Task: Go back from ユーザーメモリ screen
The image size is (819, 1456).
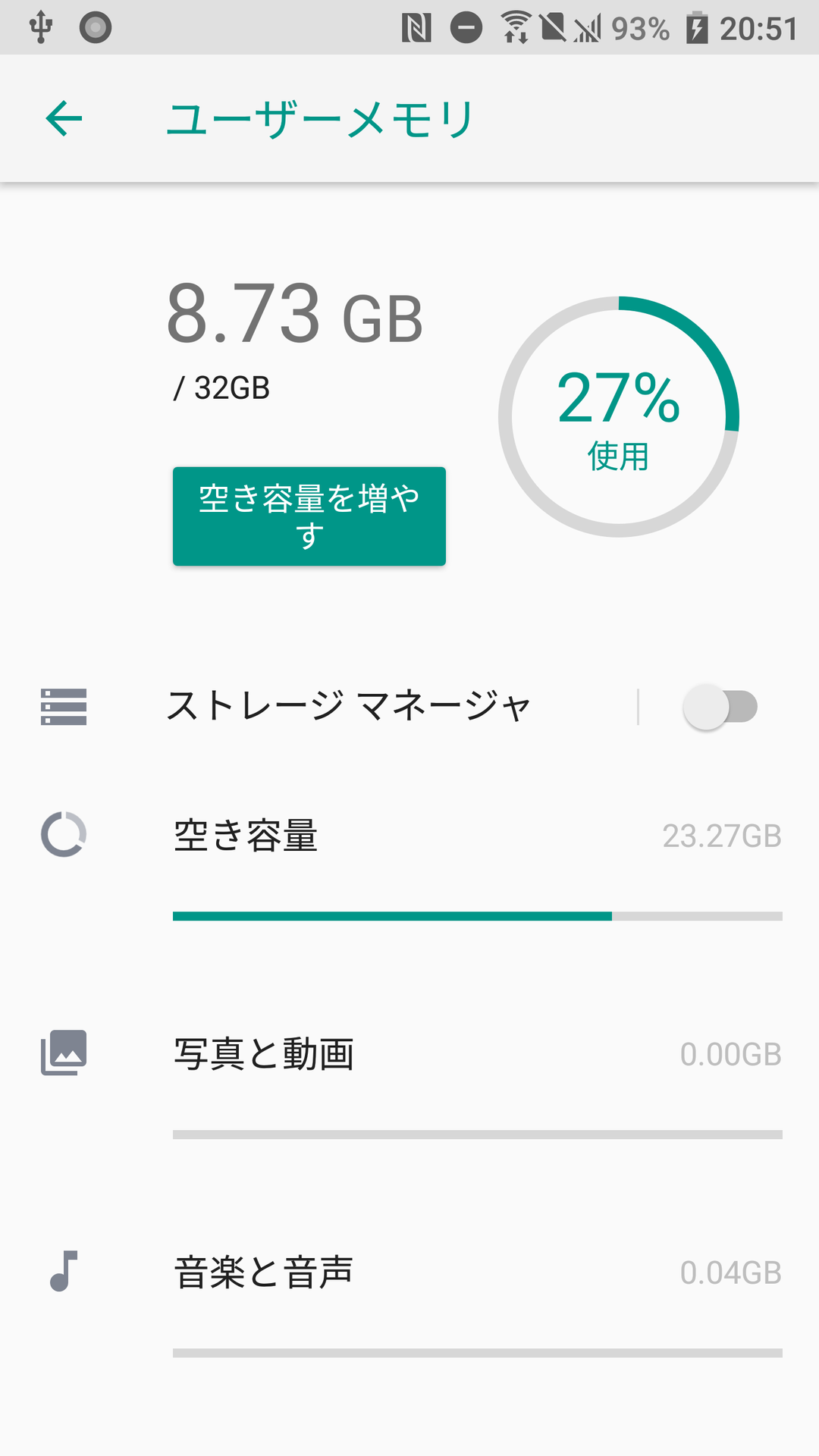Action: tap(64, 118)
